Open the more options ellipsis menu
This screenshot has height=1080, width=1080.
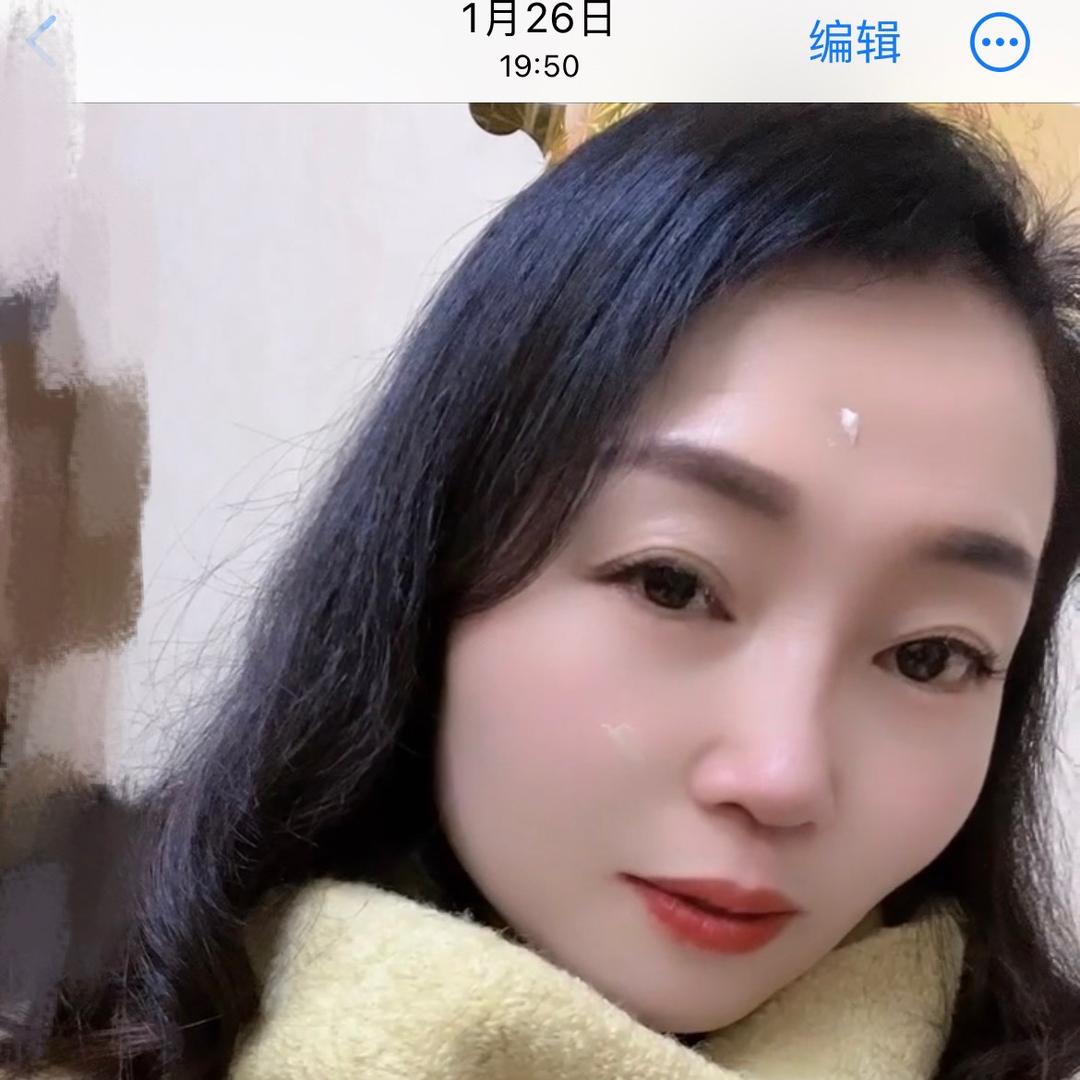999,43
